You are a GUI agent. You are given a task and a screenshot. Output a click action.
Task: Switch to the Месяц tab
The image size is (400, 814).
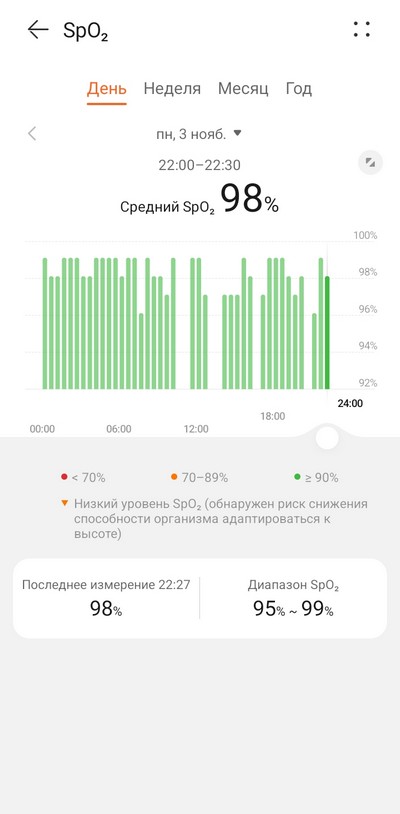243,89
